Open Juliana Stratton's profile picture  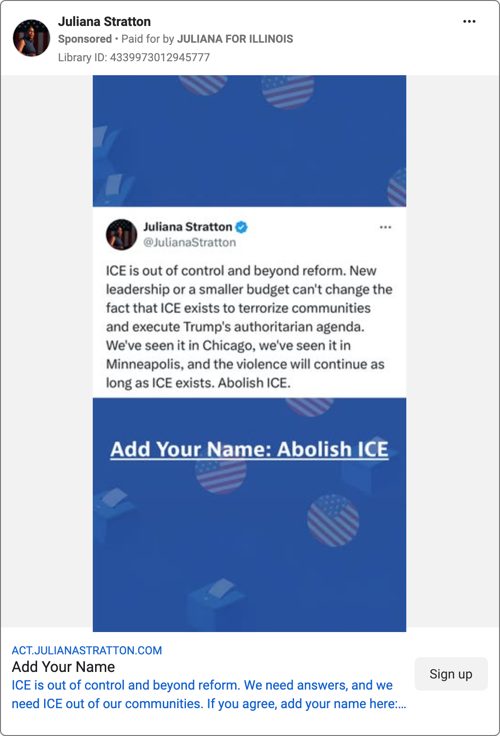[x=31, y=38]
